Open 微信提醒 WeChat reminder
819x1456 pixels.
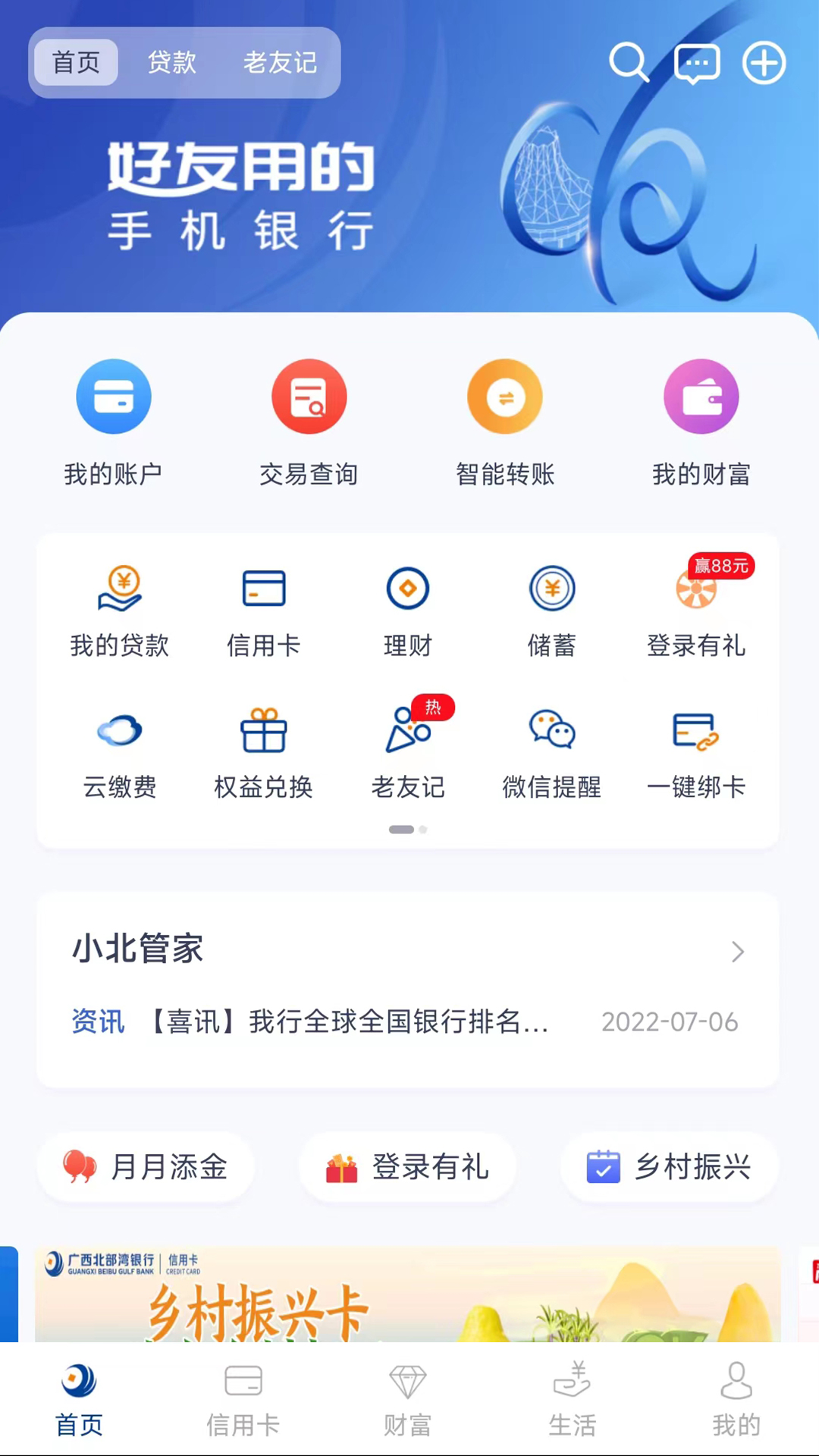[552, 751]
